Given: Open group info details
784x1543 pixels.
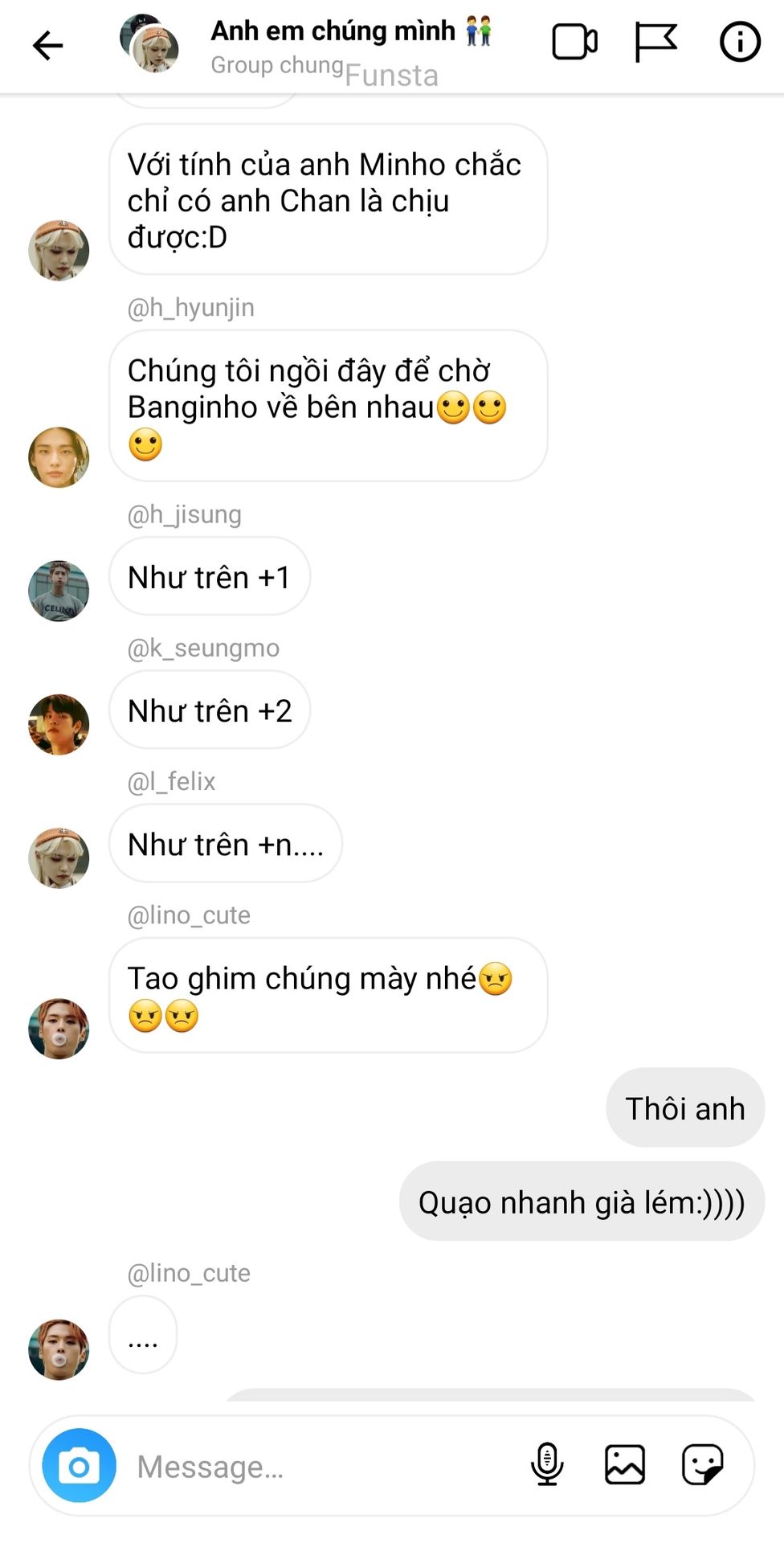Looking at the screenshot, I should click(740, 42).
